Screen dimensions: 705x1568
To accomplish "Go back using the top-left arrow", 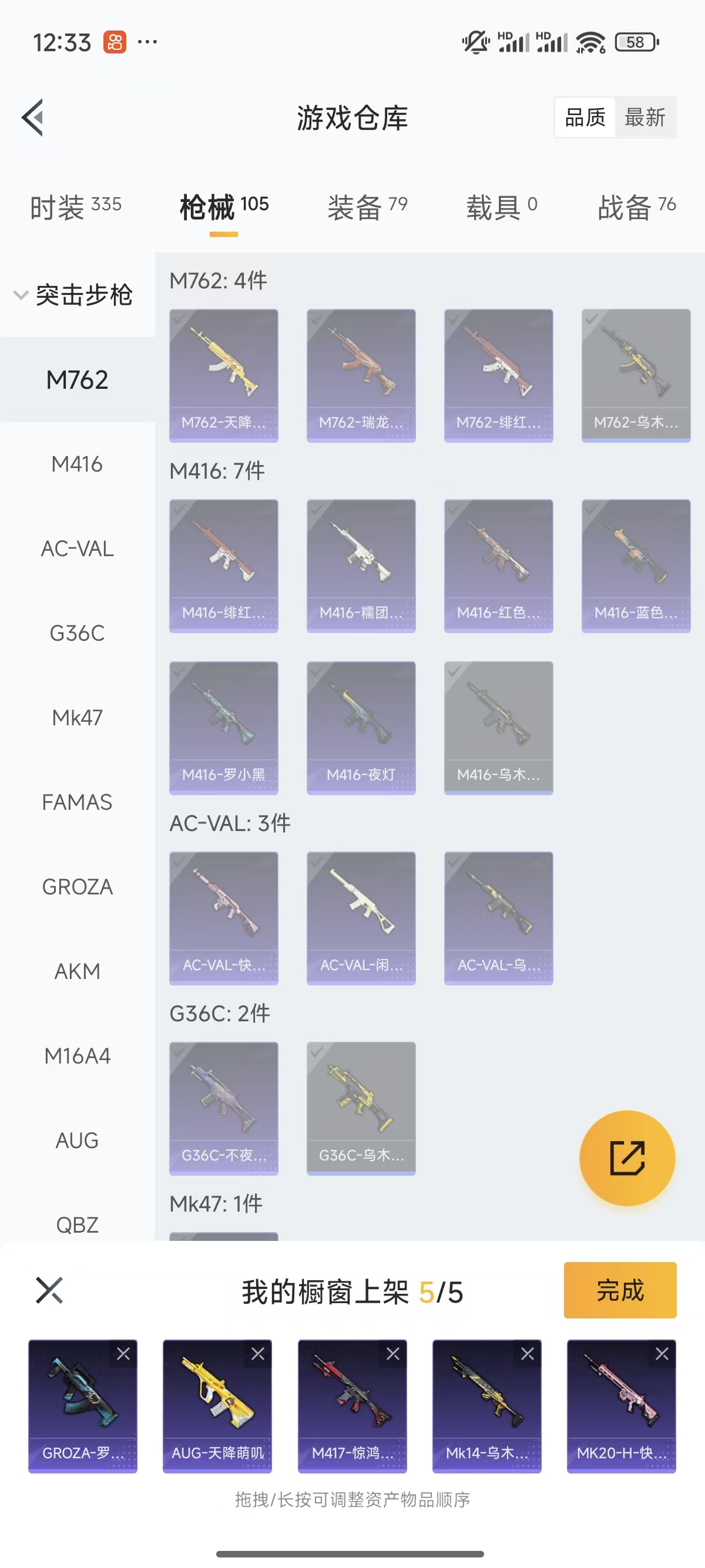I will click(33, 117).
